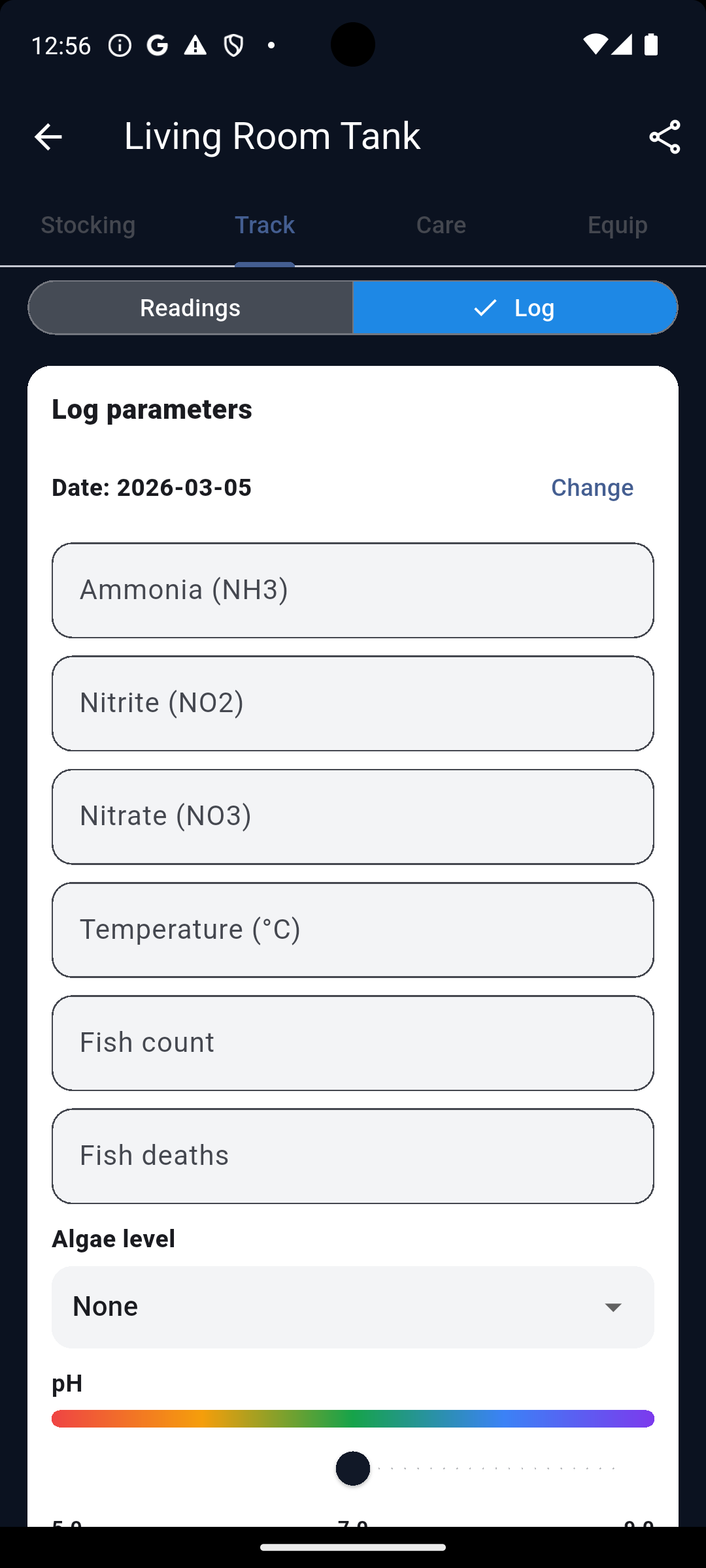This screenshot has height=1568, width=706.
Task: Open the Care tab
Action: coord(441,224)
